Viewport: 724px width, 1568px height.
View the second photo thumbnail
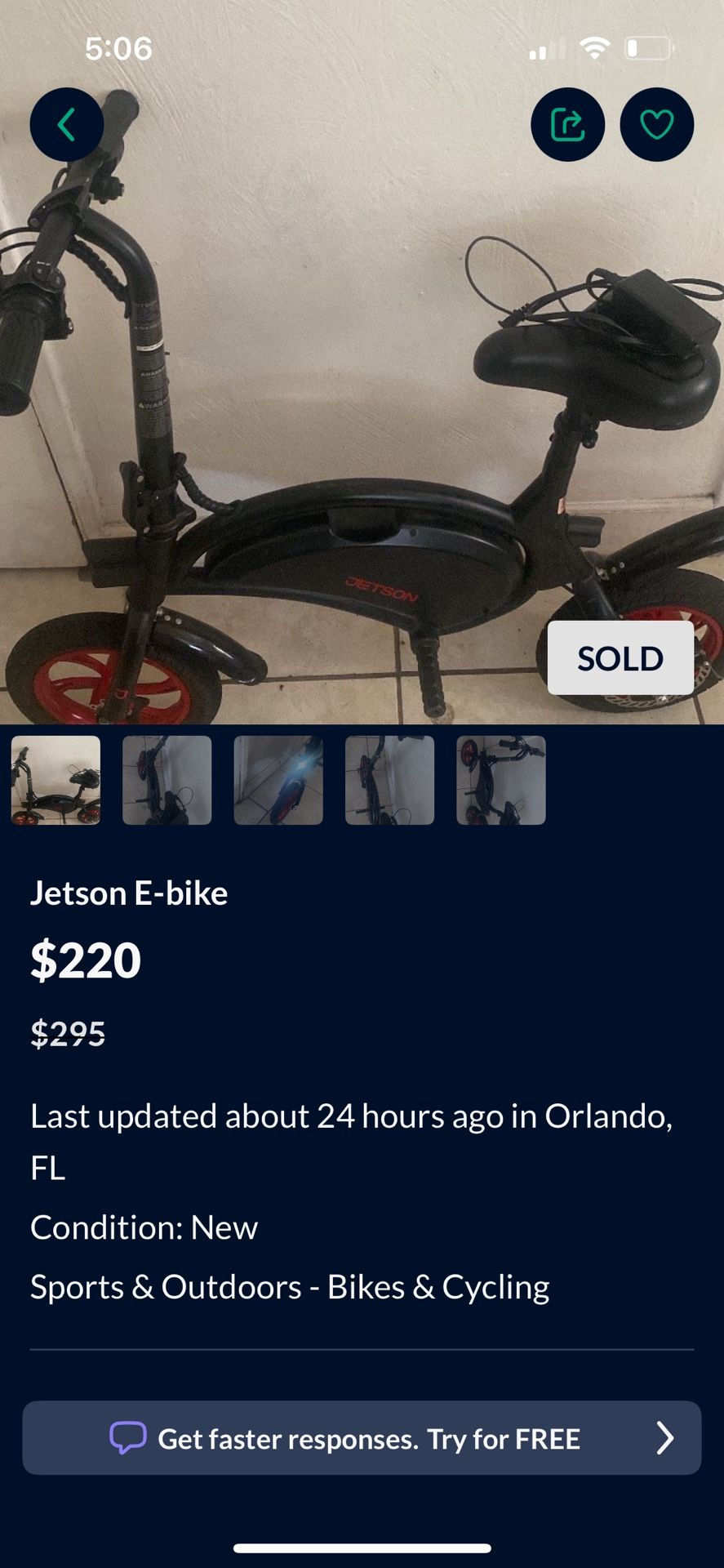coord(167,780)
